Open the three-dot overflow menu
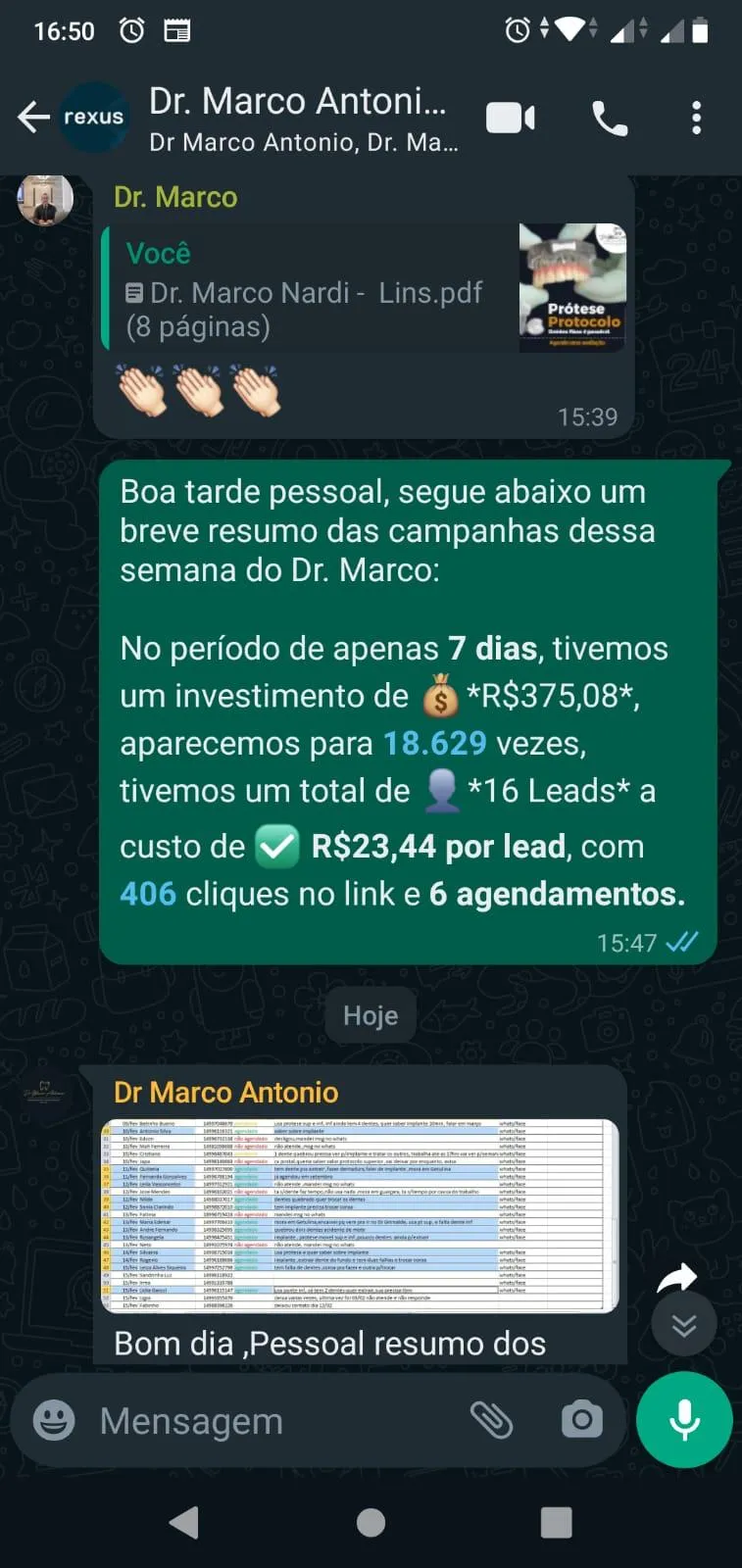 [x=696, y=118]
